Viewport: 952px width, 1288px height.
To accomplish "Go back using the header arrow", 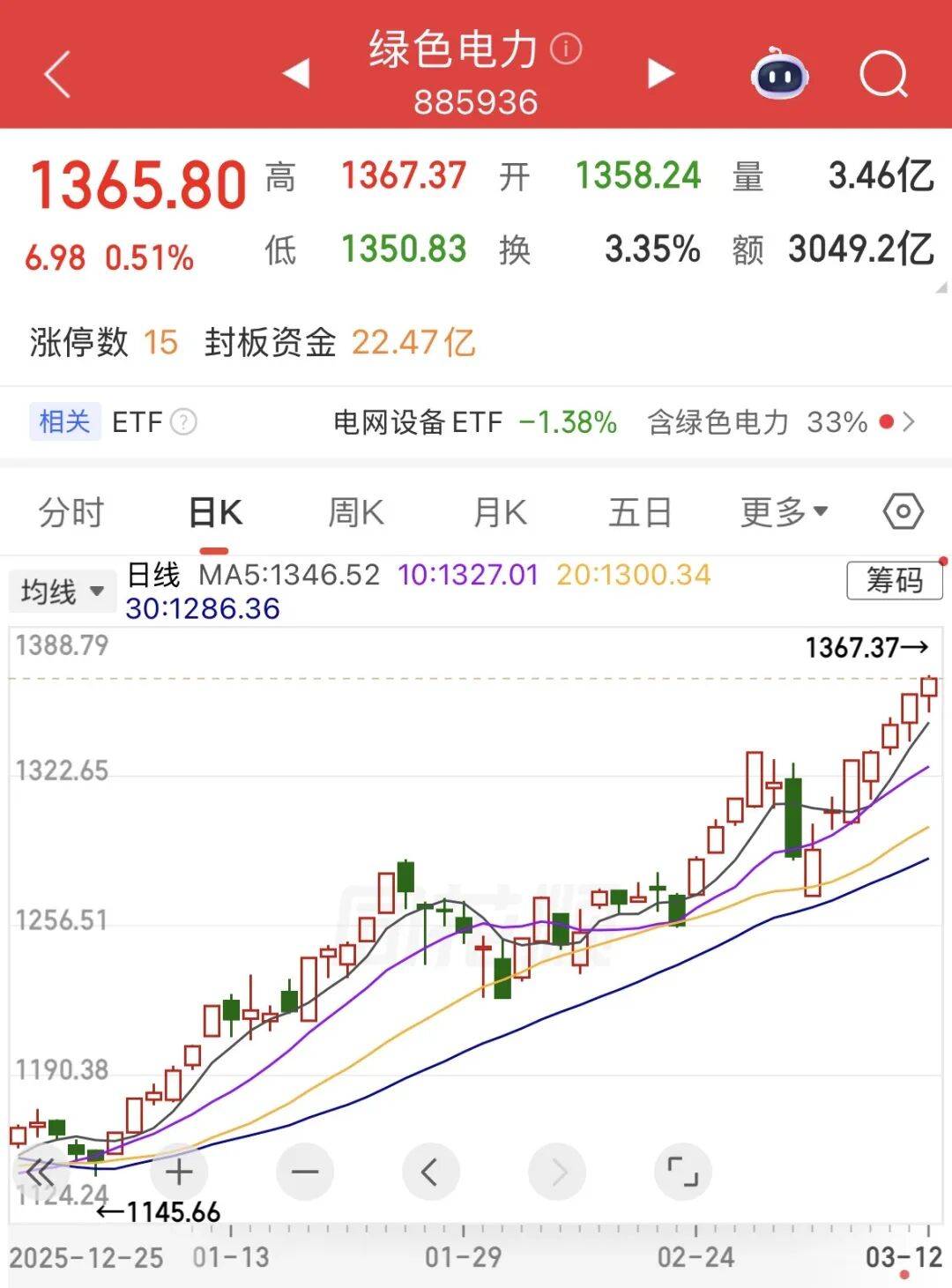I will pyautogui.click(x=57, y=74).
